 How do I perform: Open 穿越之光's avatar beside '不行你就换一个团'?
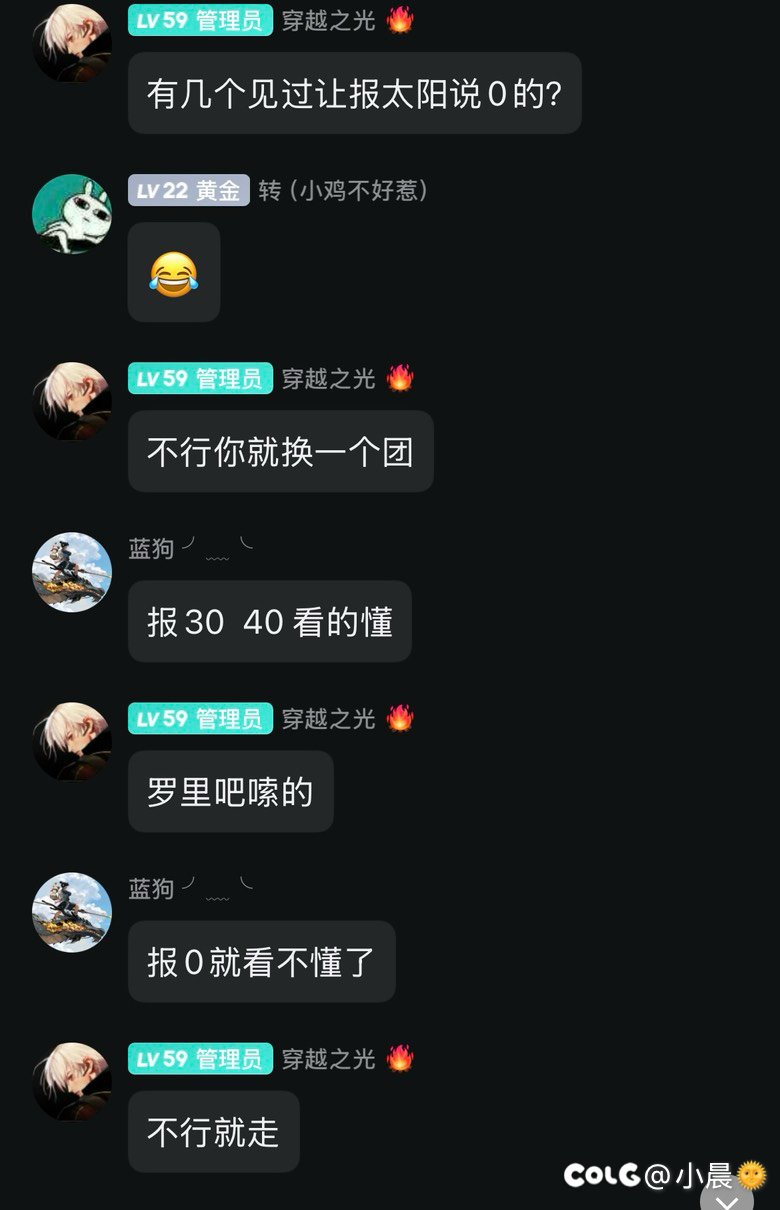click(72, 402)
